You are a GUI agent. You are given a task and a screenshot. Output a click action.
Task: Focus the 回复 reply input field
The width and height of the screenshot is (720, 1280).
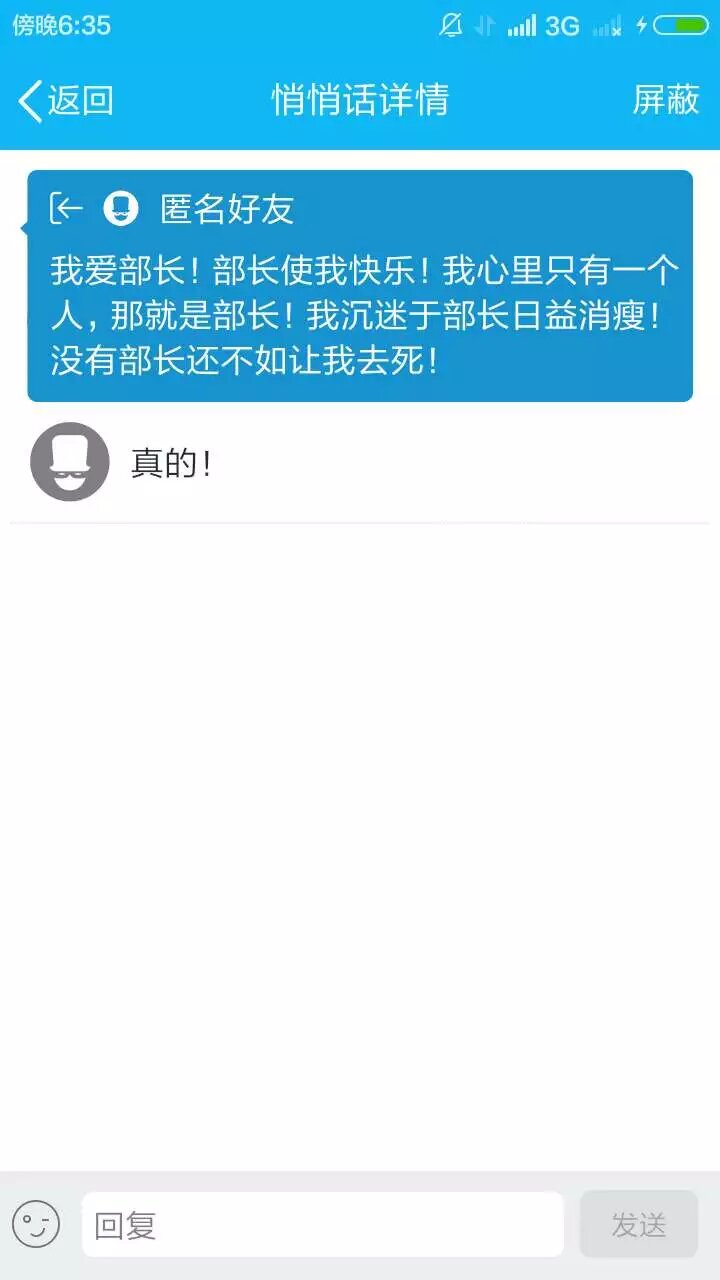click(x=322, y=1224)
